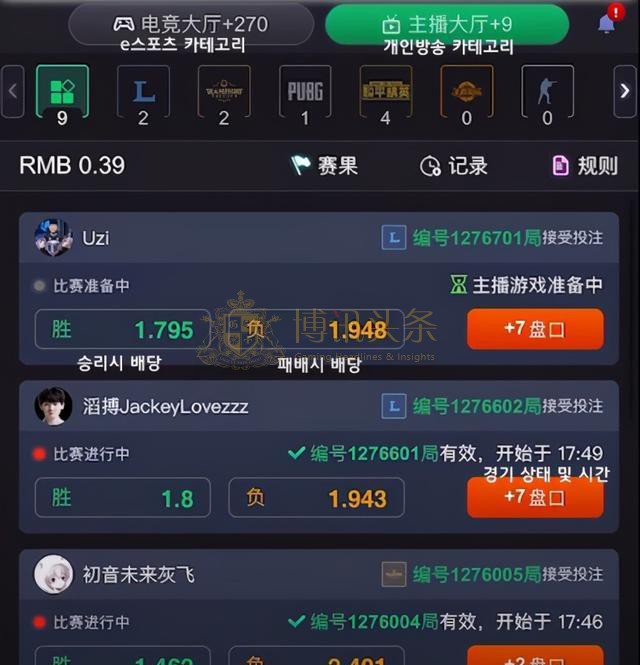The image size is (640, 665).
Task: Tap the left arrow of game categories
Action: (x=13, y=91)
